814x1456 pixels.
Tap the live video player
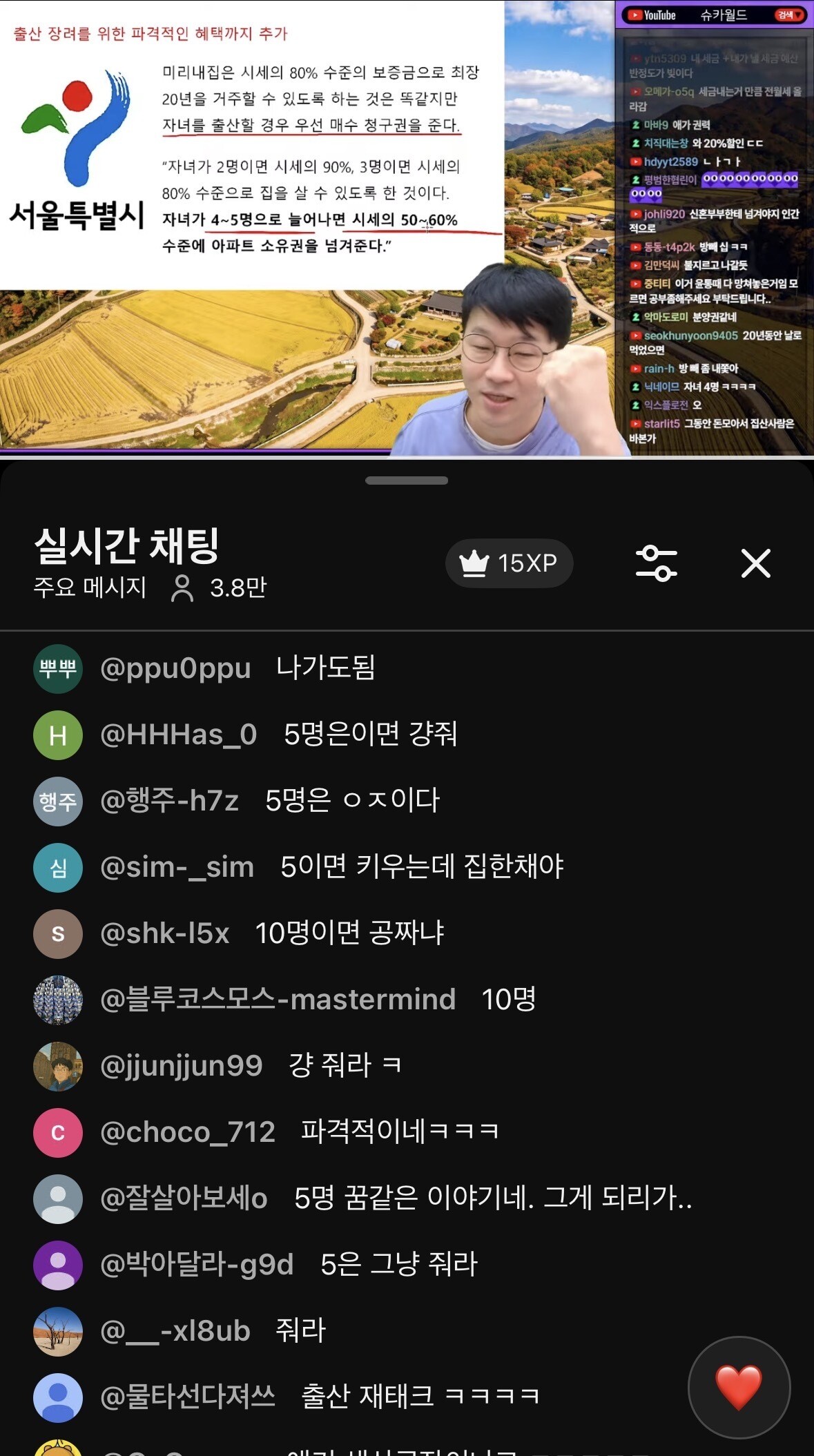coord(407,228)
